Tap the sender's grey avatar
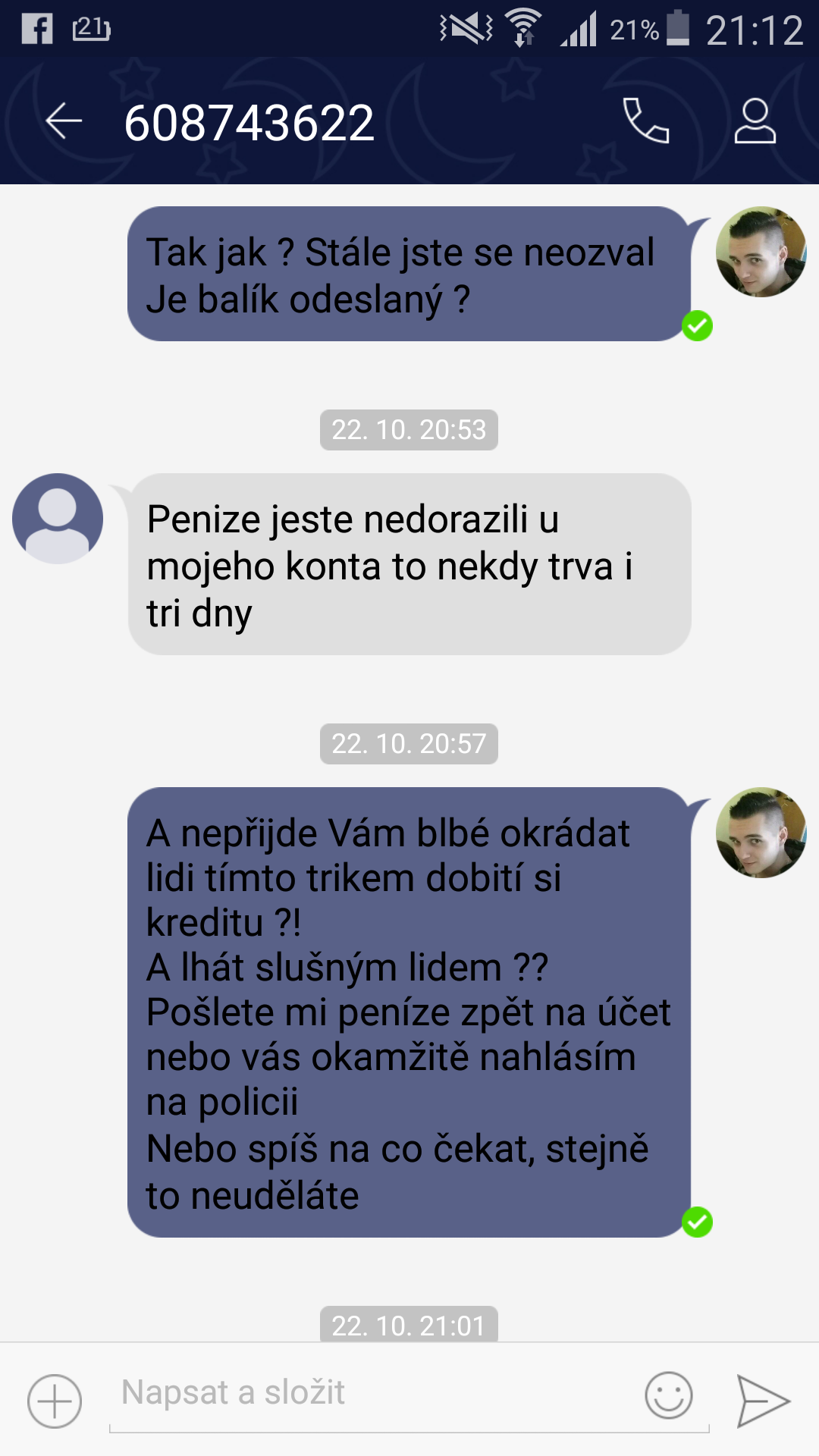 click(58, 519)
